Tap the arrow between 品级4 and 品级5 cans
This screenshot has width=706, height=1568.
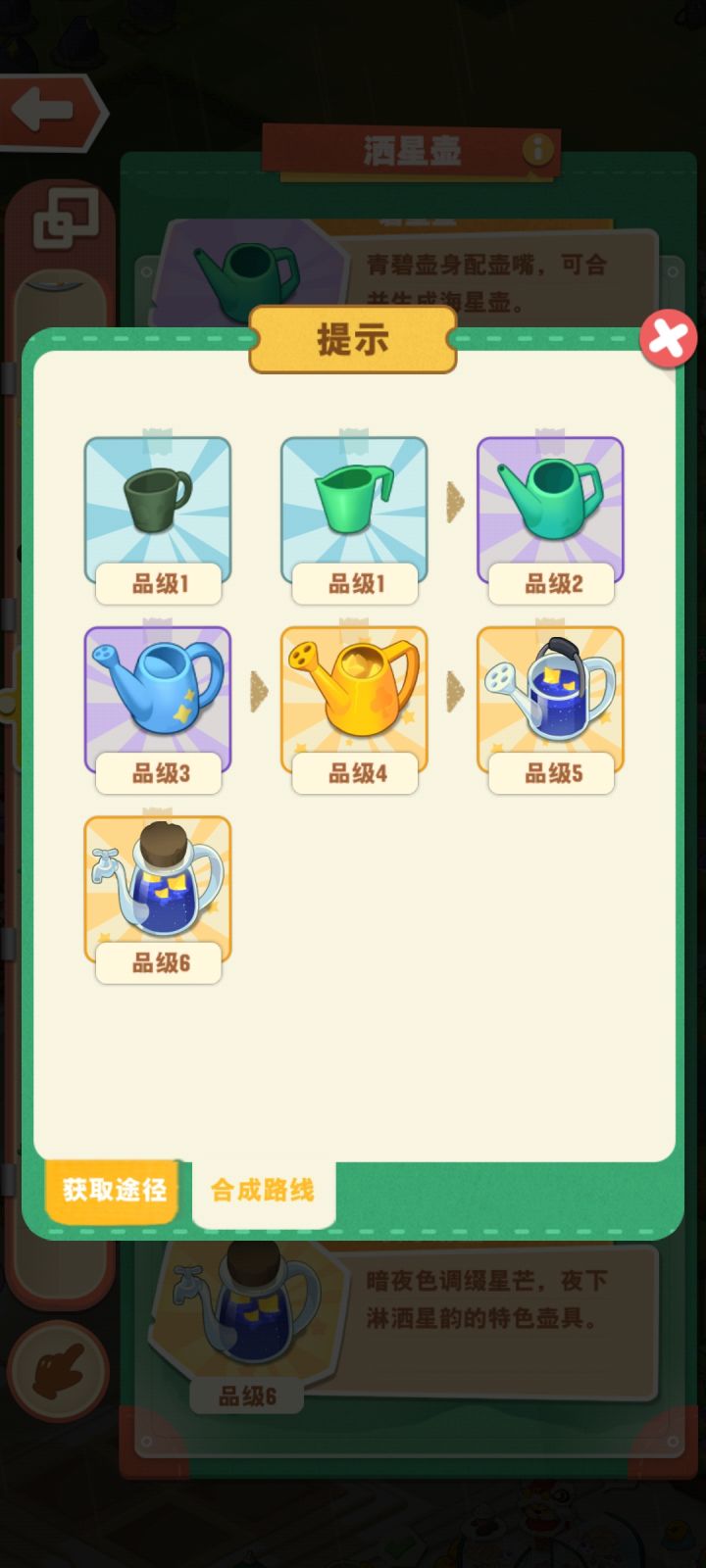coord(453,689)
